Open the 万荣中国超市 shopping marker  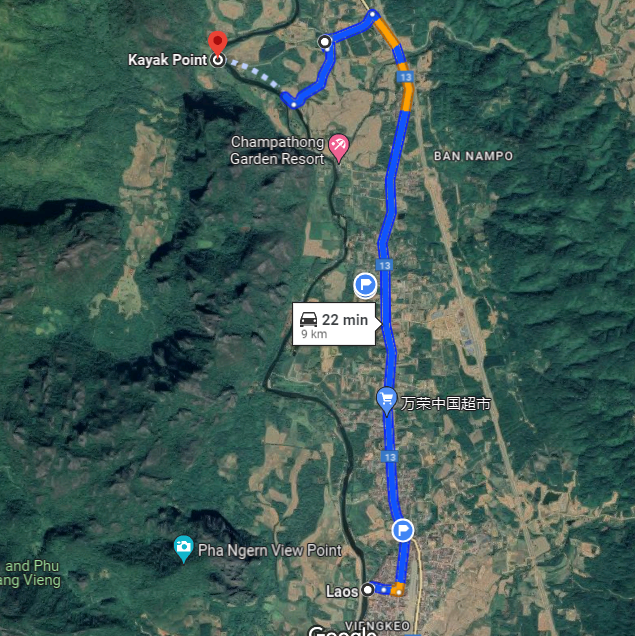pos(387,400)
